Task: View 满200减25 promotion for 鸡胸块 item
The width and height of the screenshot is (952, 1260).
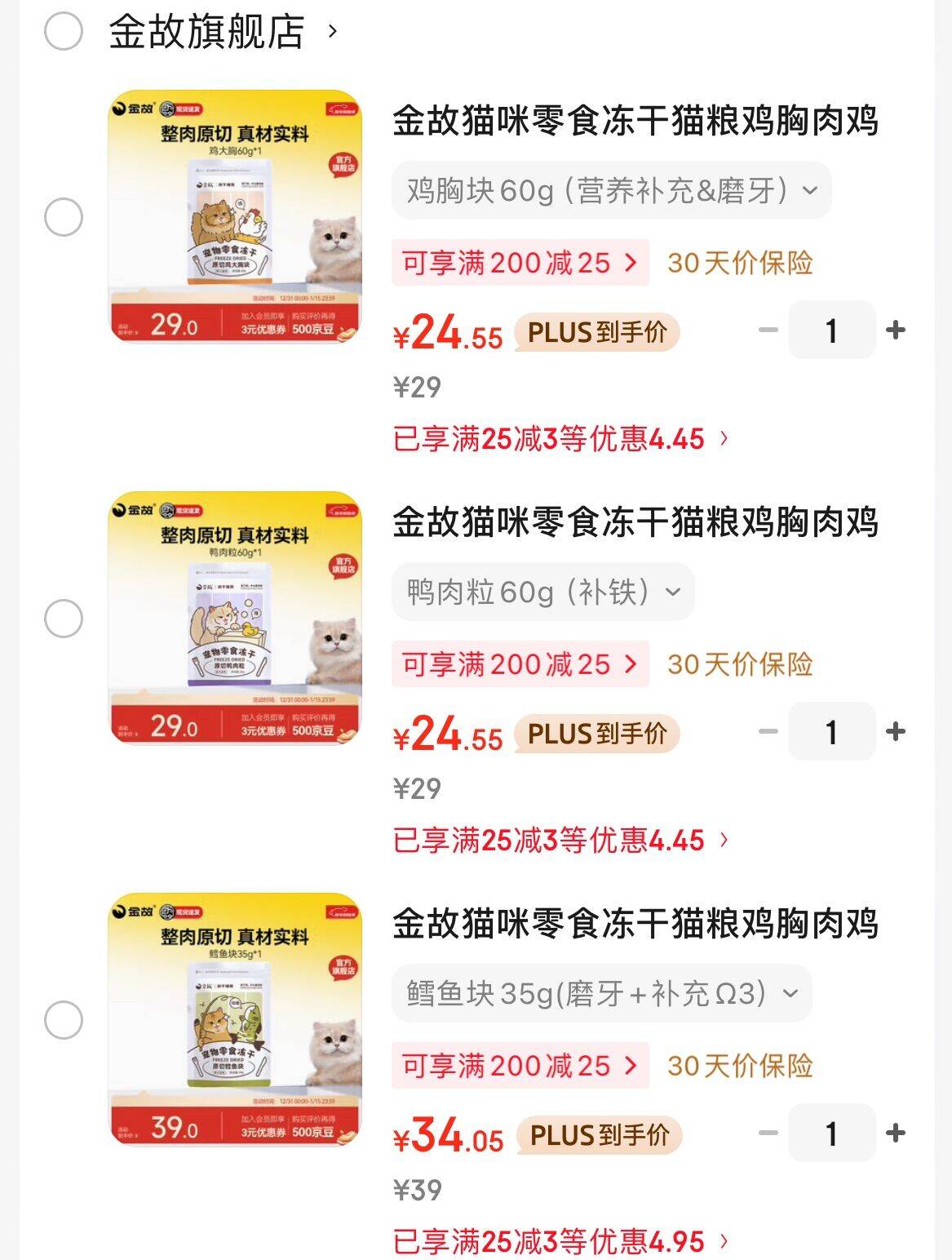Action: (520, 262)
